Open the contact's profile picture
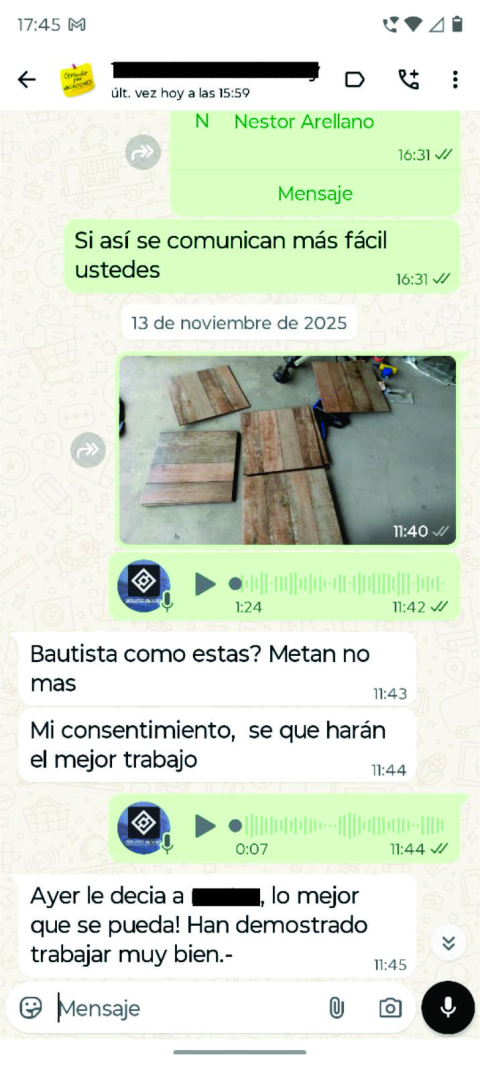 (x=78, y=80)
